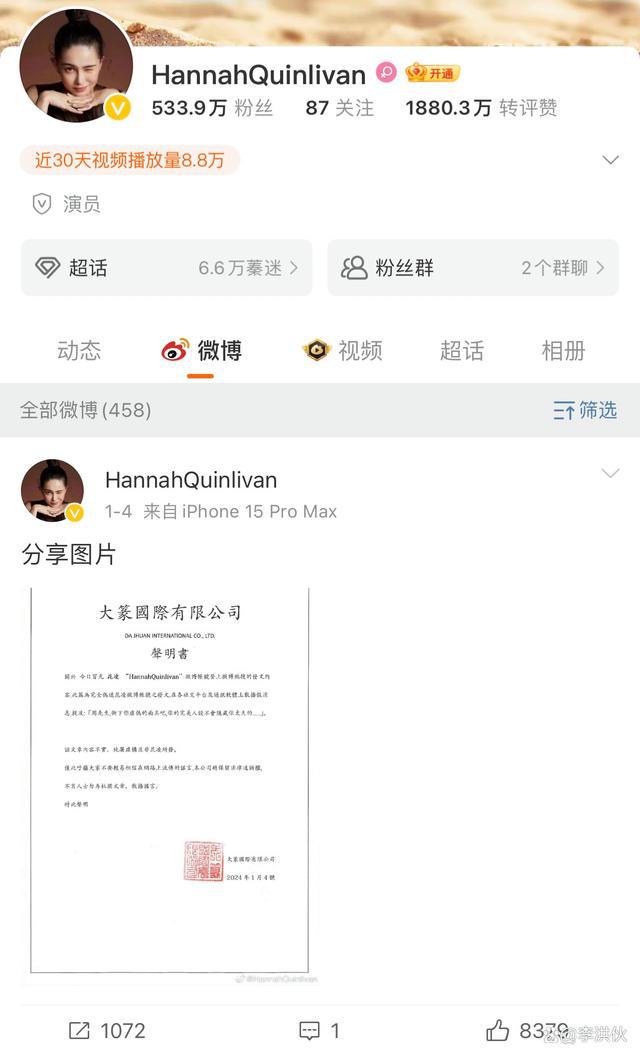The image size is (640, 1057).
Task: Comment on the 分享图片 post
Action: tap(320, 1030)
